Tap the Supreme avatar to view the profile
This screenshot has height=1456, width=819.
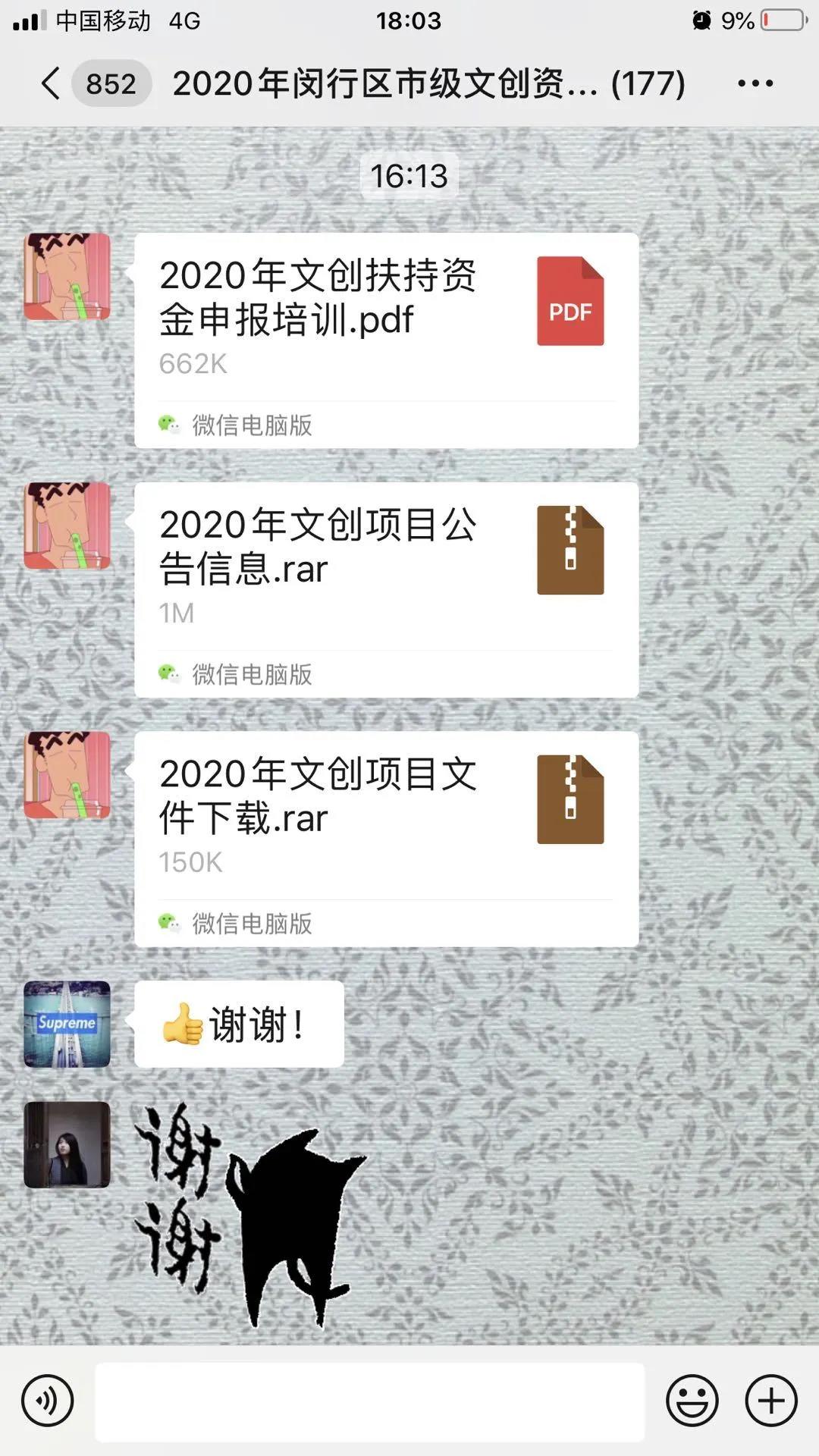67,1024
